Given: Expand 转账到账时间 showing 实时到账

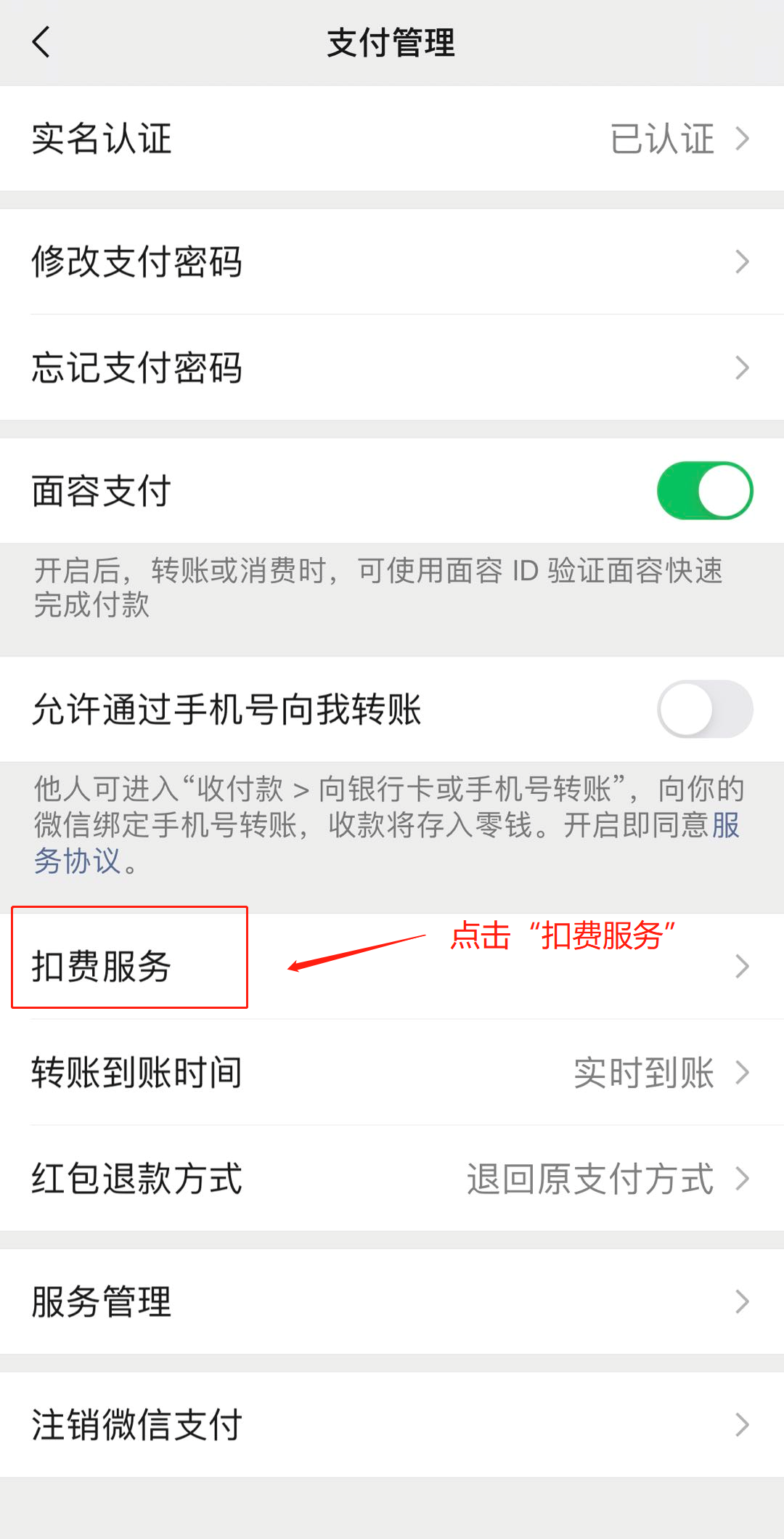Looking at the screenshot, I should coord(290,1073).
